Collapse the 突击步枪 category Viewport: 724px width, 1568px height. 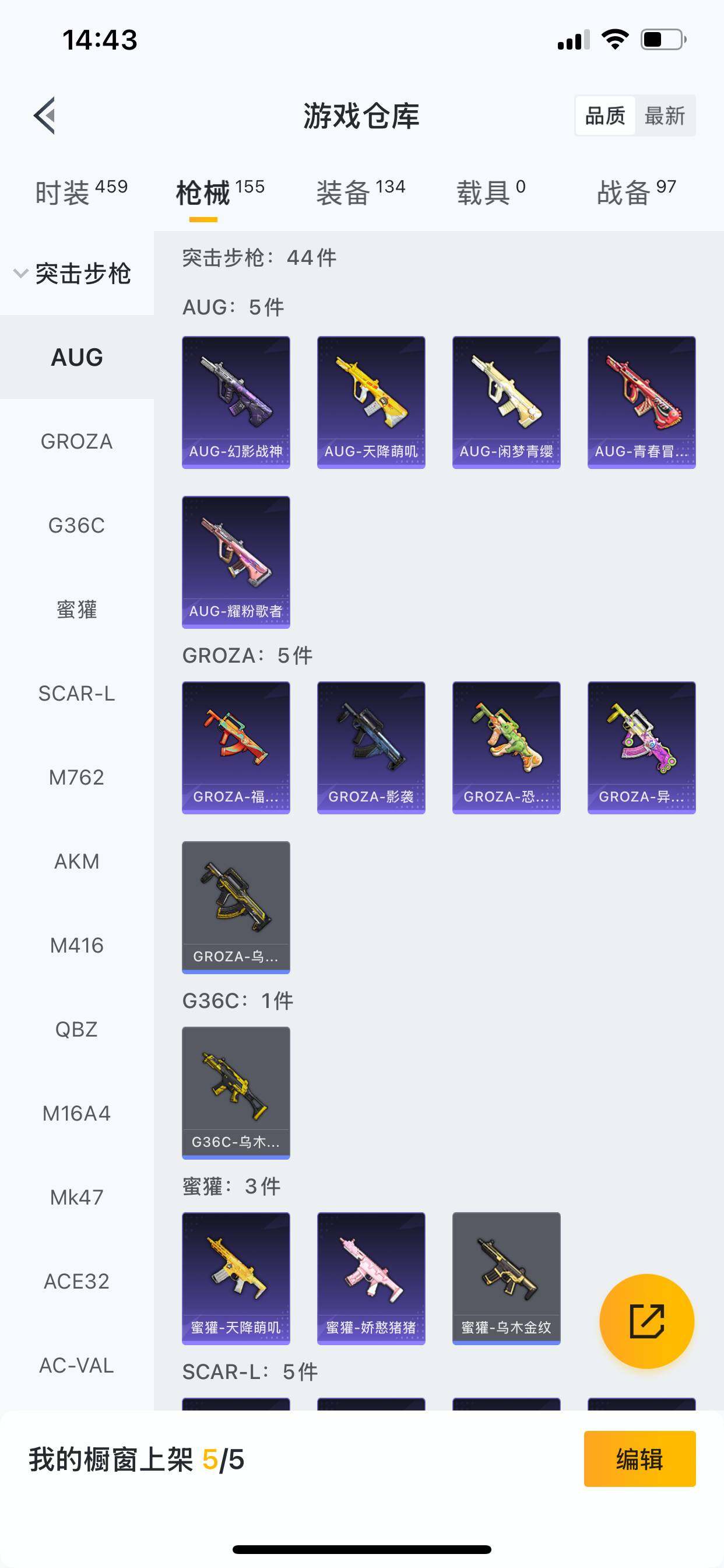pyautogui.click(x=72, y=274)
